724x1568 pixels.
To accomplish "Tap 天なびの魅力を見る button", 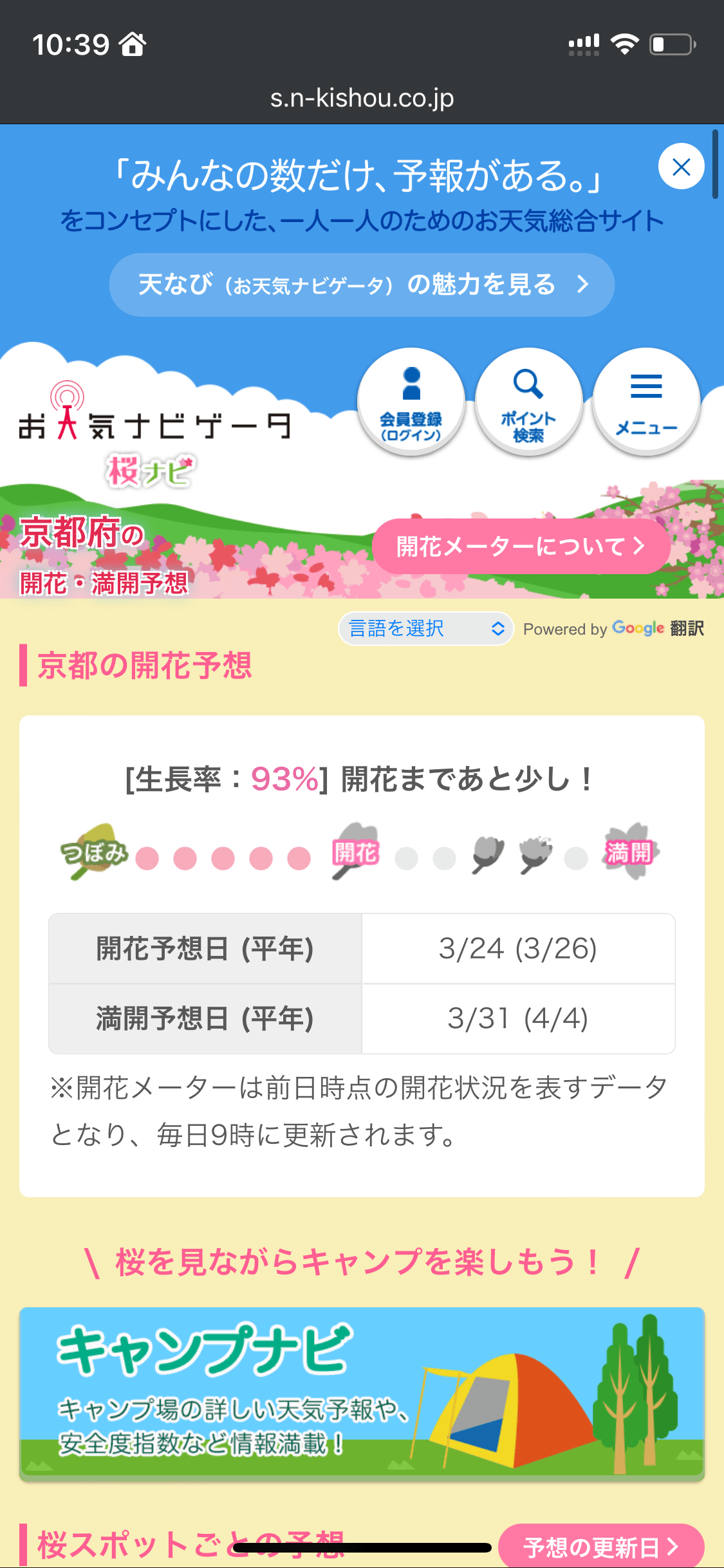I will (x=362, y=285).
